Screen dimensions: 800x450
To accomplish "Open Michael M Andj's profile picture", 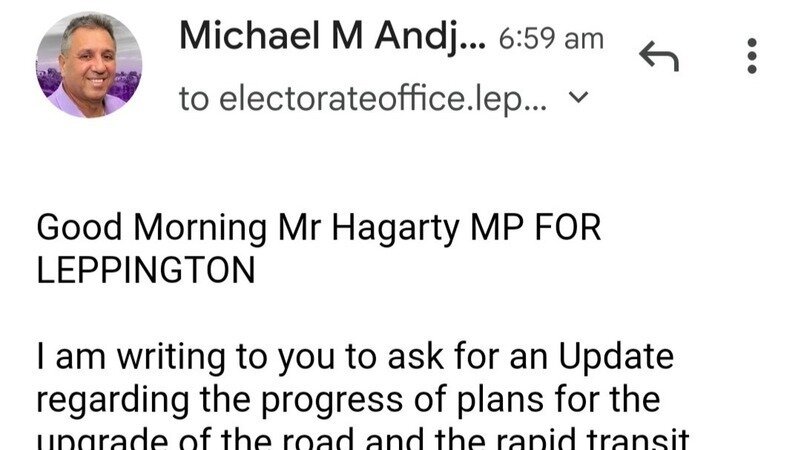I will tap(89, 65).
